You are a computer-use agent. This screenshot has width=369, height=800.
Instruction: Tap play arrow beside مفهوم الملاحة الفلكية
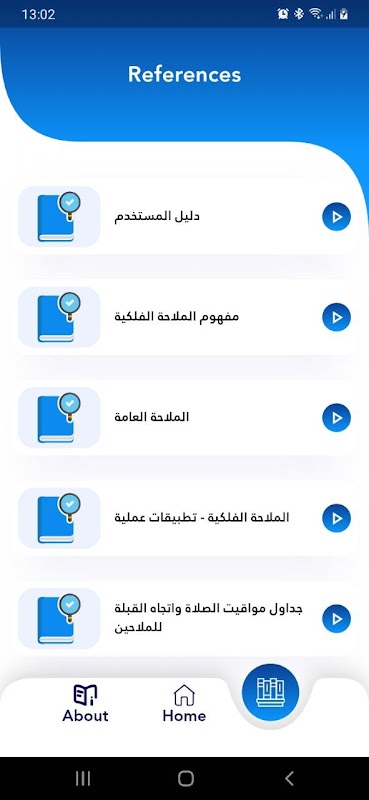click(x=336, y=317)
